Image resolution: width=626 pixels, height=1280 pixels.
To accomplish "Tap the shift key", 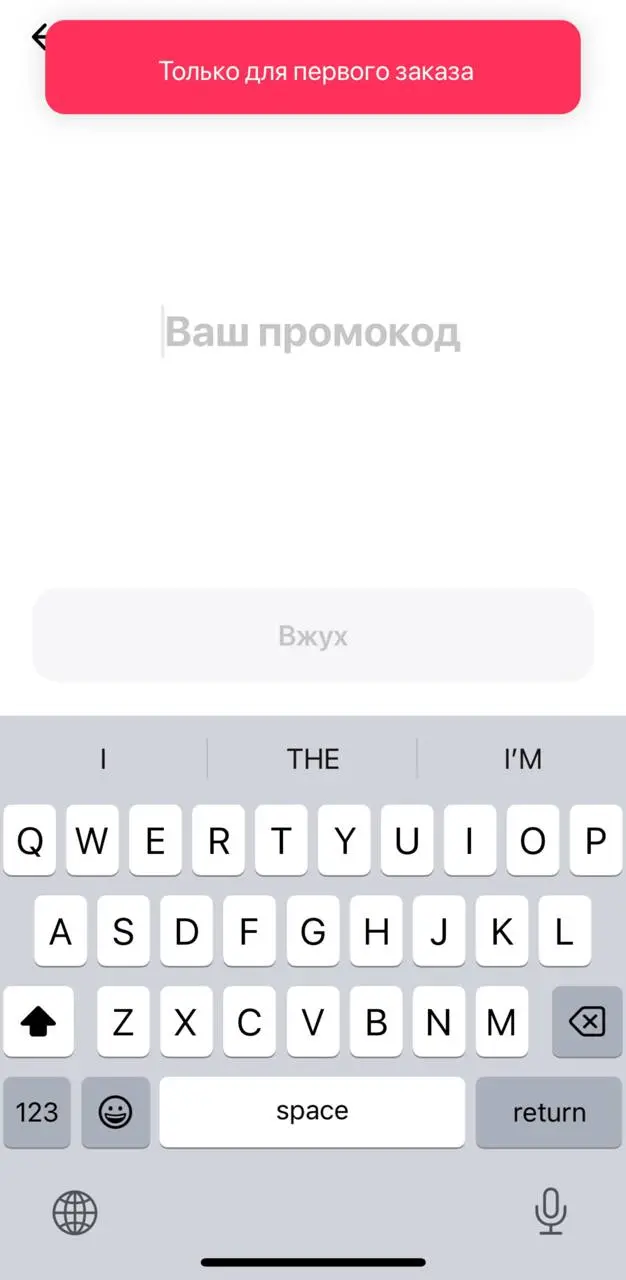I will point(38,1022).
